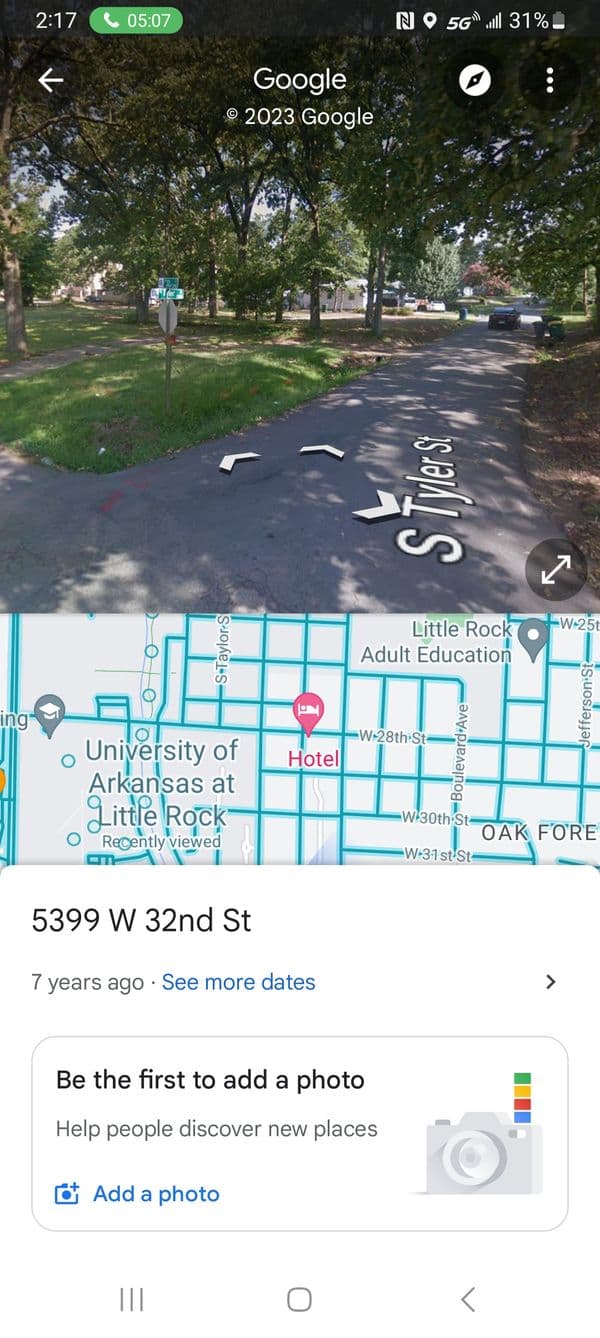
Task: Tap Add a photo
Action: [x=138, y=1193]
